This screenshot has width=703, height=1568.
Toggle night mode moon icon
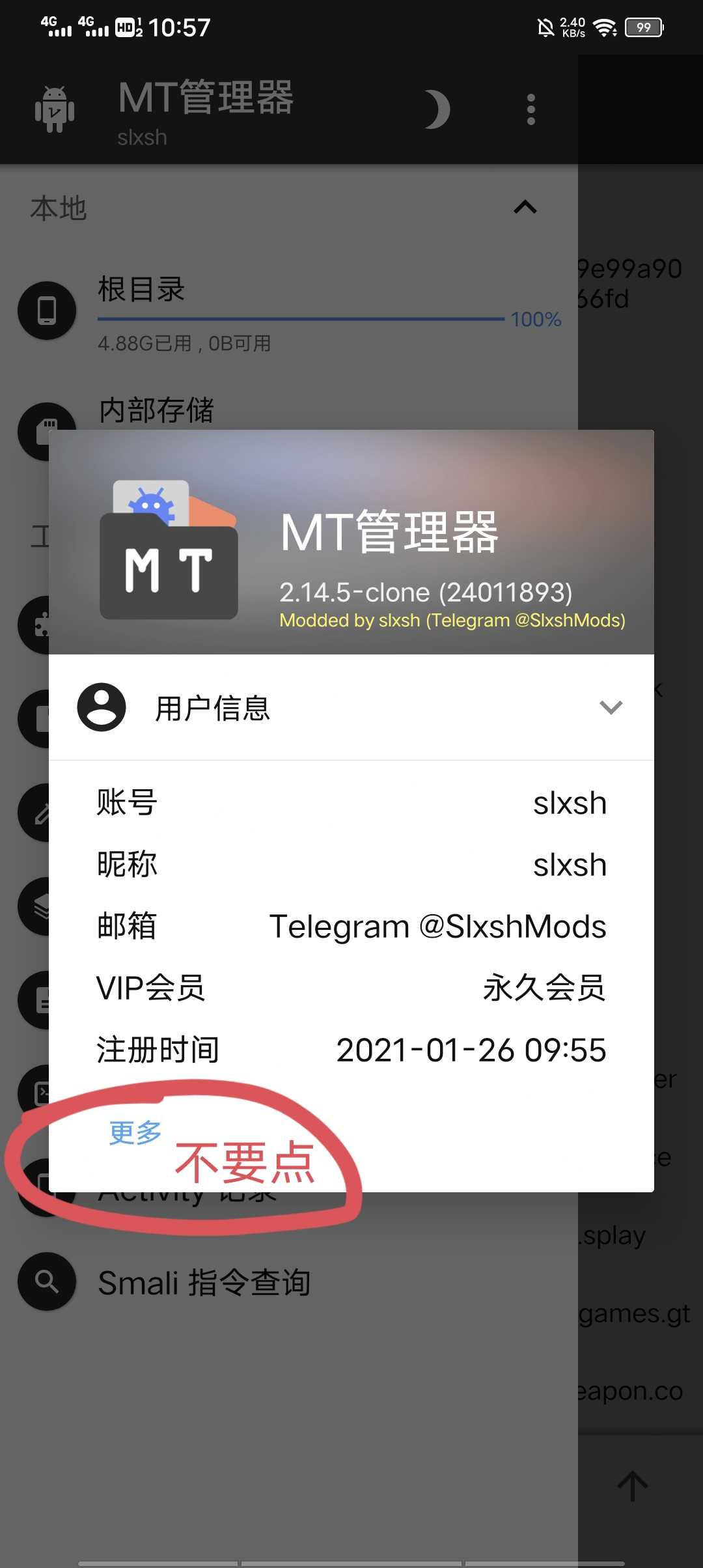tap(437, 109)
